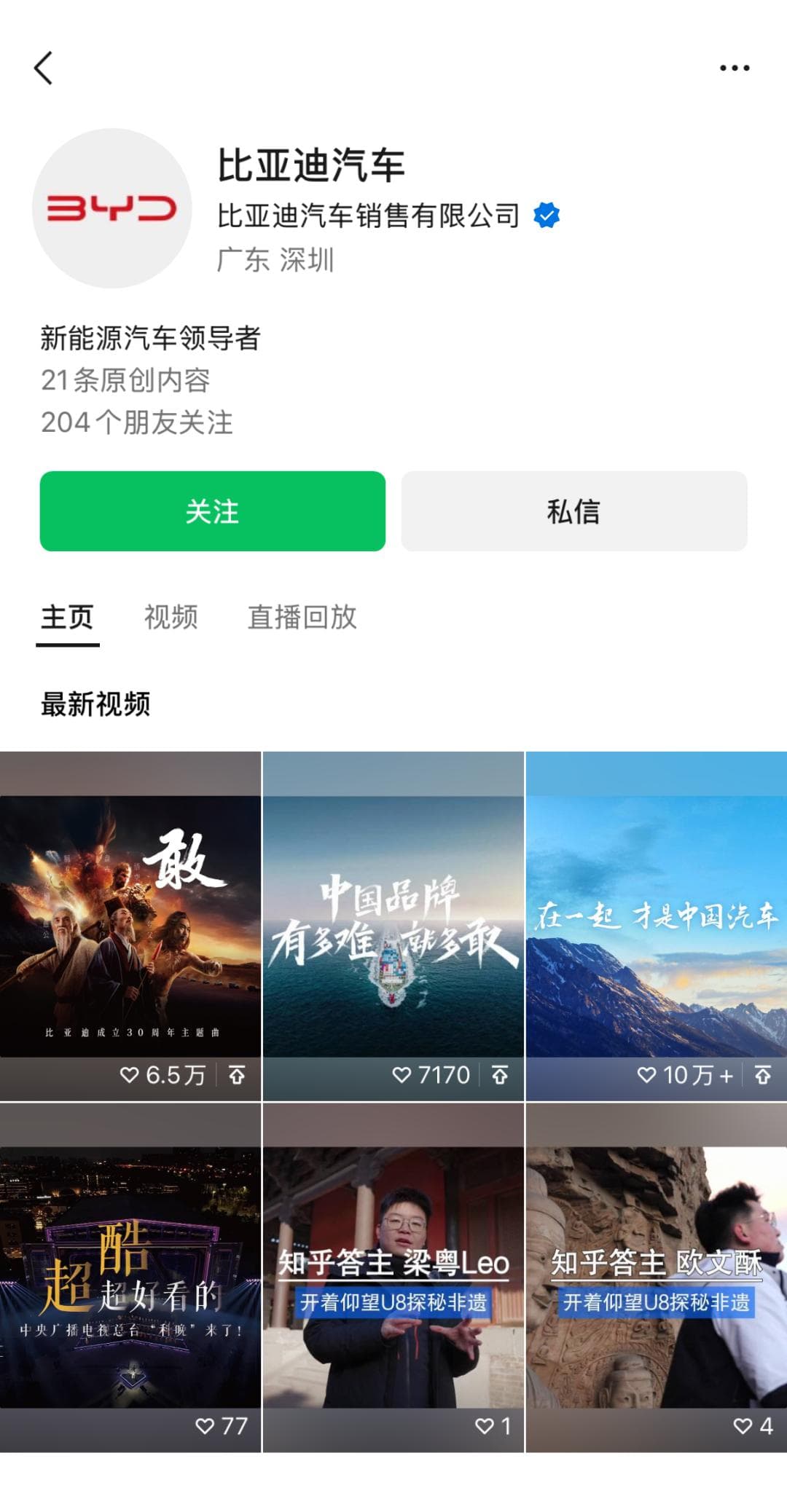Open the 知乎答主 梁粤Leo video

pos(393,1276)
